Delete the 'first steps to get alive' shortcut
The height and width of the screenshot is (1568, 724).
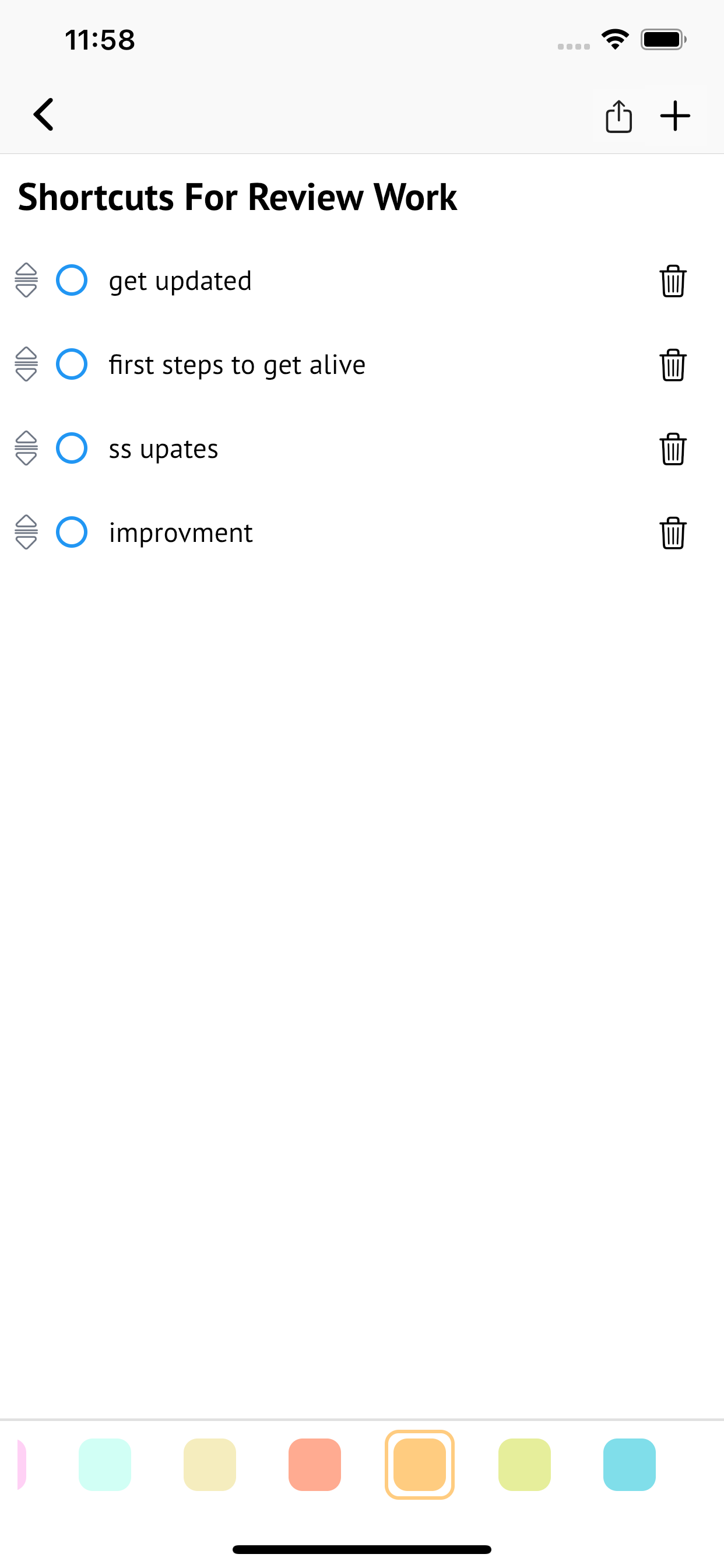672,365
